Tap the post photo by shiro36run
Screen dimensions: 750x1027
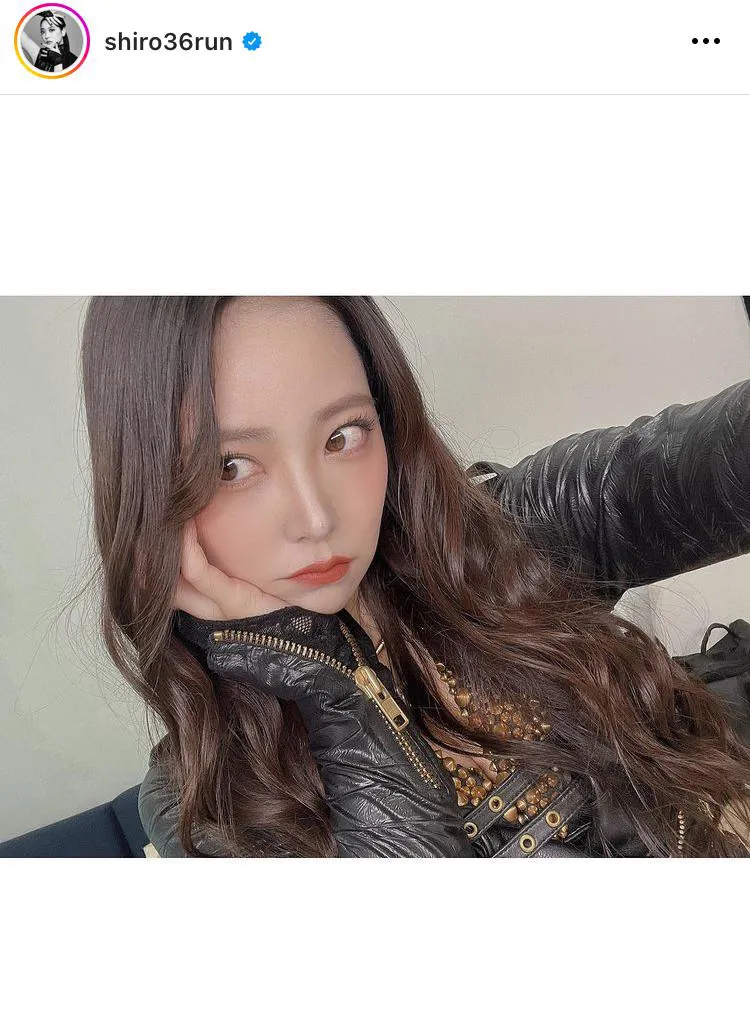(375, 576)
